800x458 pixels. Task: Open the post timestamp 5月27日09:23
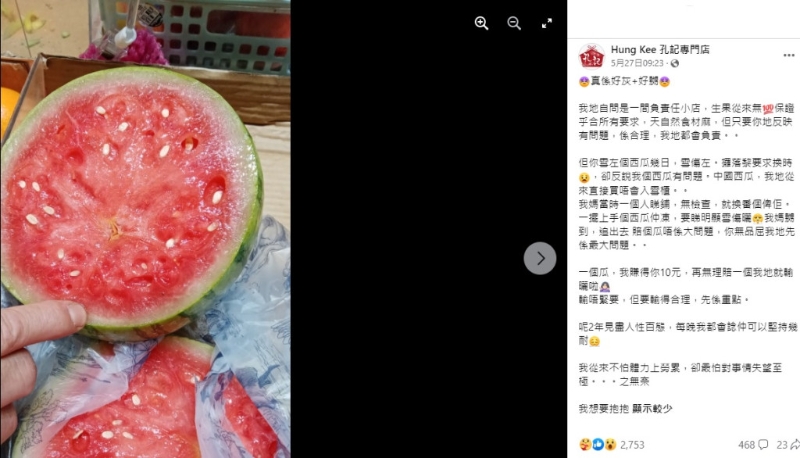tap(637, 62)
